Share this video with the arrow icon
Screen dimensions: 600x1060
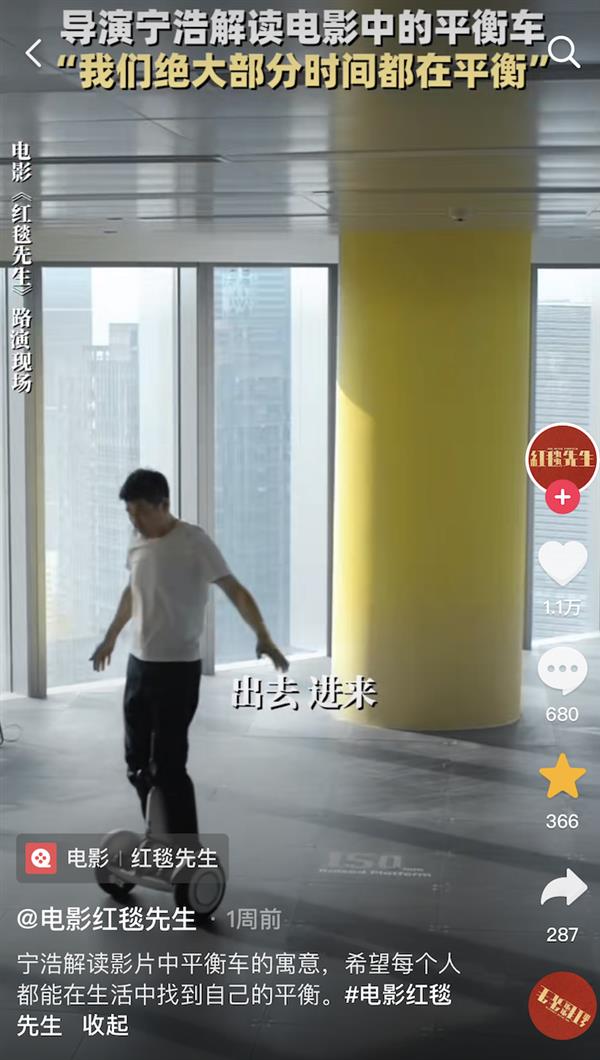coord(562,889)
